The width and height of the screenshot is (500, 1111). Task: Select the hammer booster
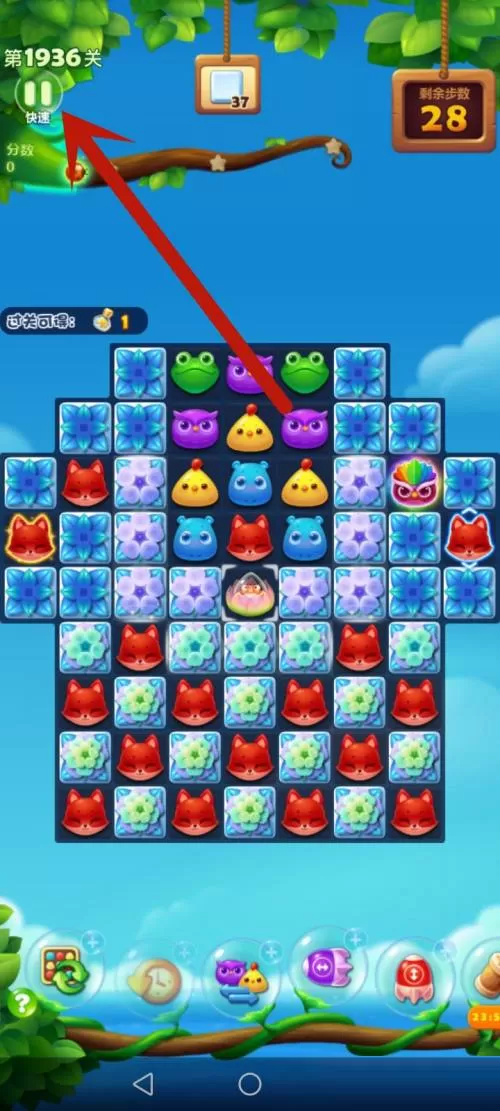[485, 976]
